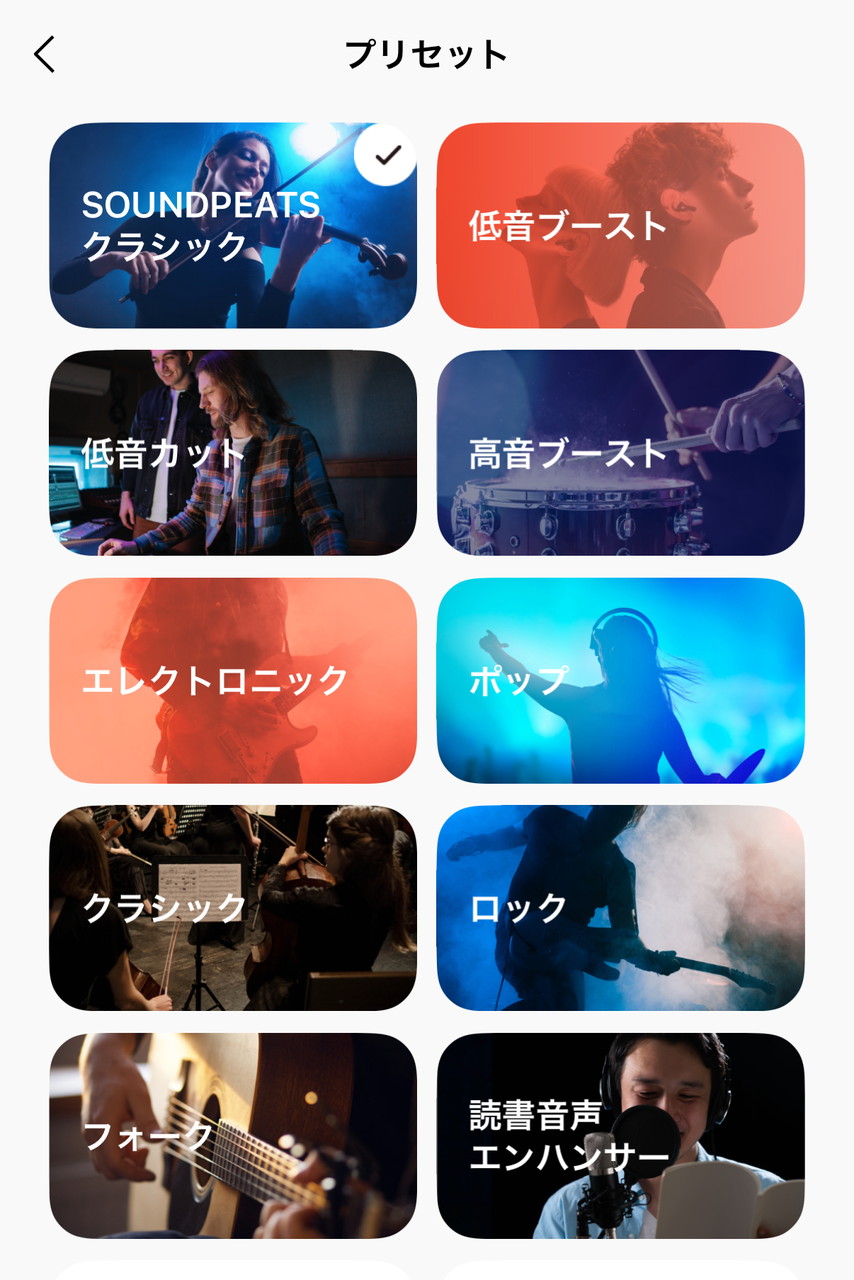This screenshot has width=854, height=1280.
Task: Switch to the エレクトロニック preset
Action: point(232,681)
